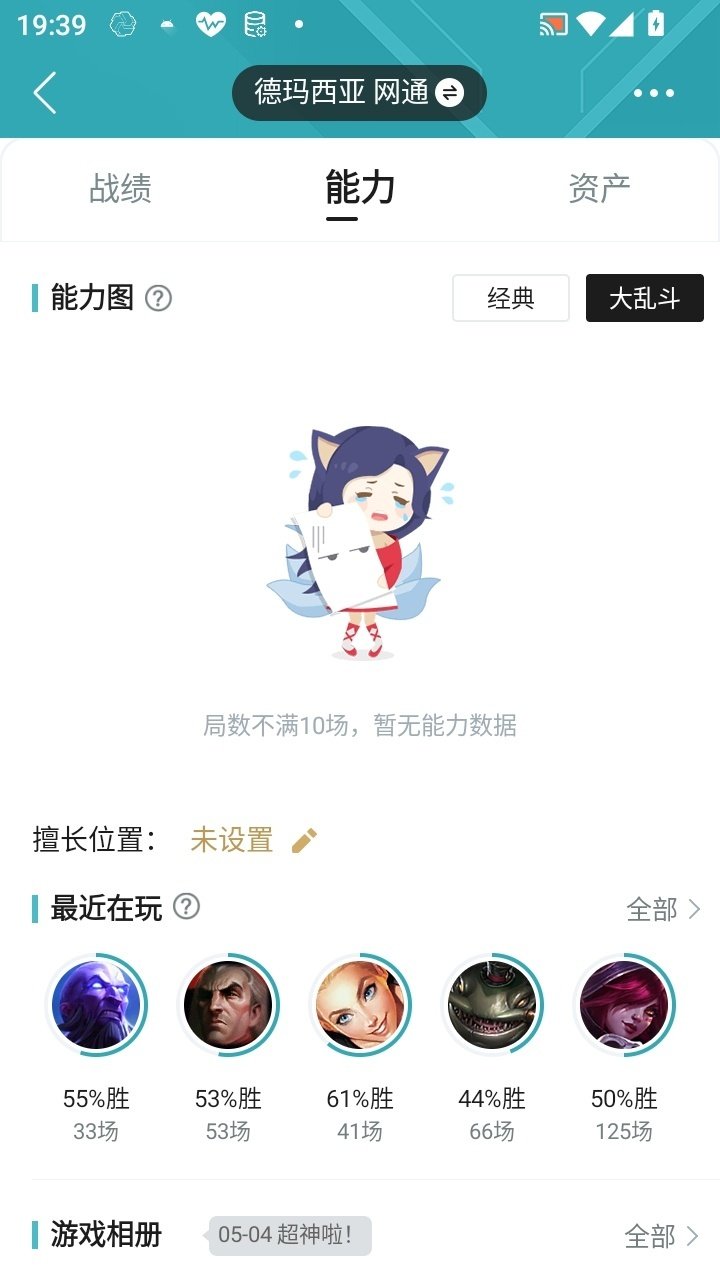This screenshot has width=720, height=1280.
Task: Keep 大乱斗 mode selected
Action: click(645, 297)
